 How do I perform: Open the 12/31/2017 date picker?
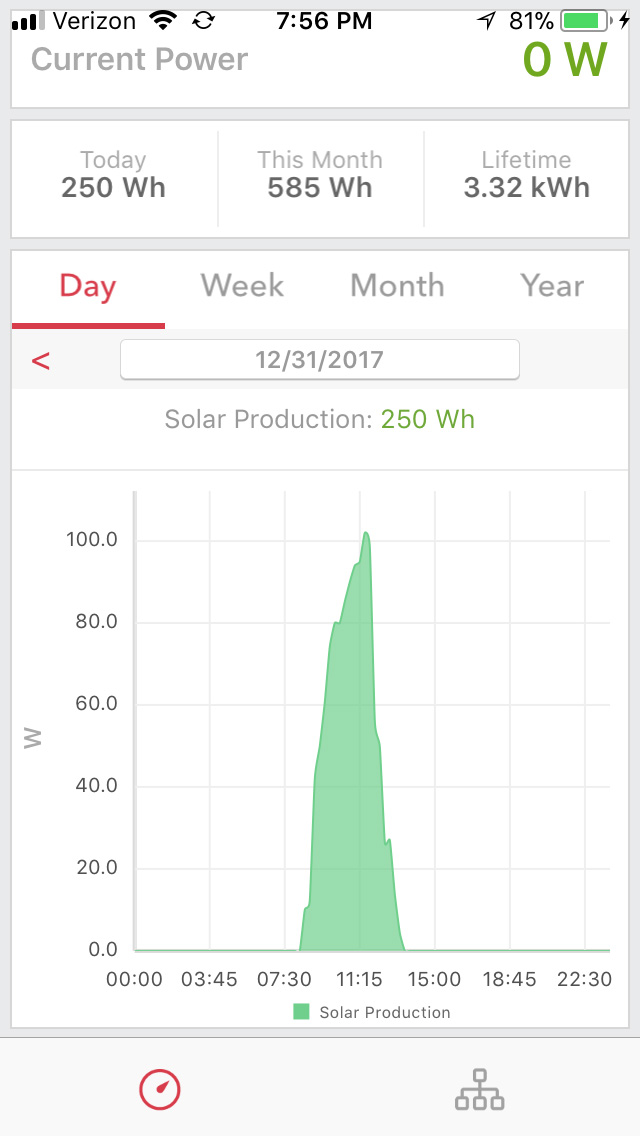pos(319,360)
